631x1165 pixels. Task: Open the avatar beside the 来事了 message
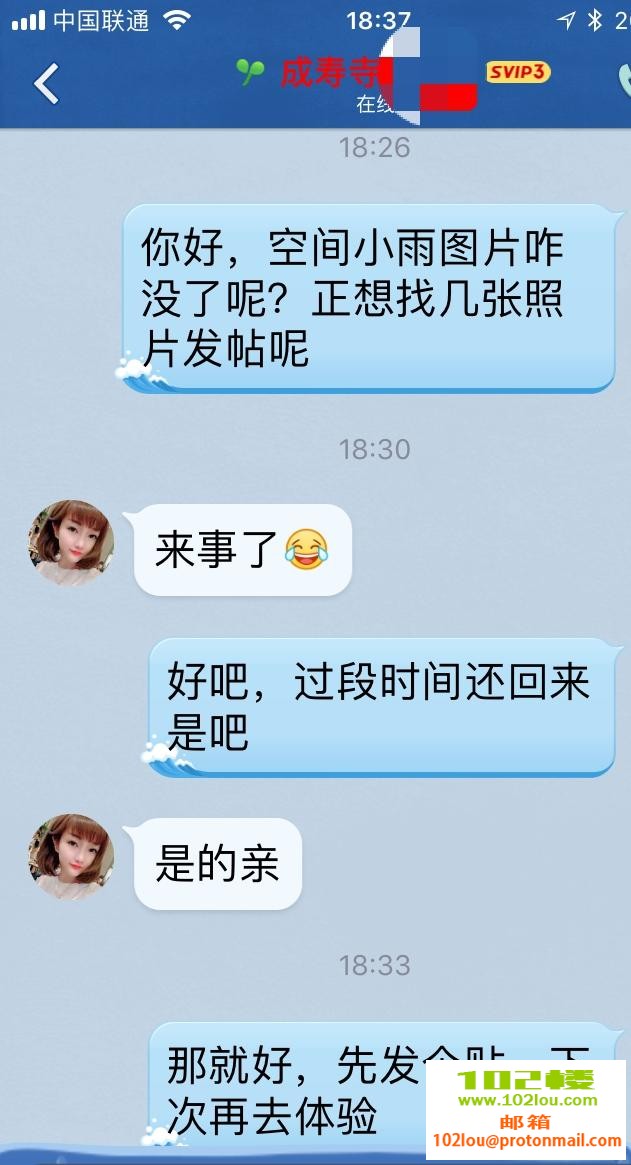pyautogui.click(x=71, y=543)
